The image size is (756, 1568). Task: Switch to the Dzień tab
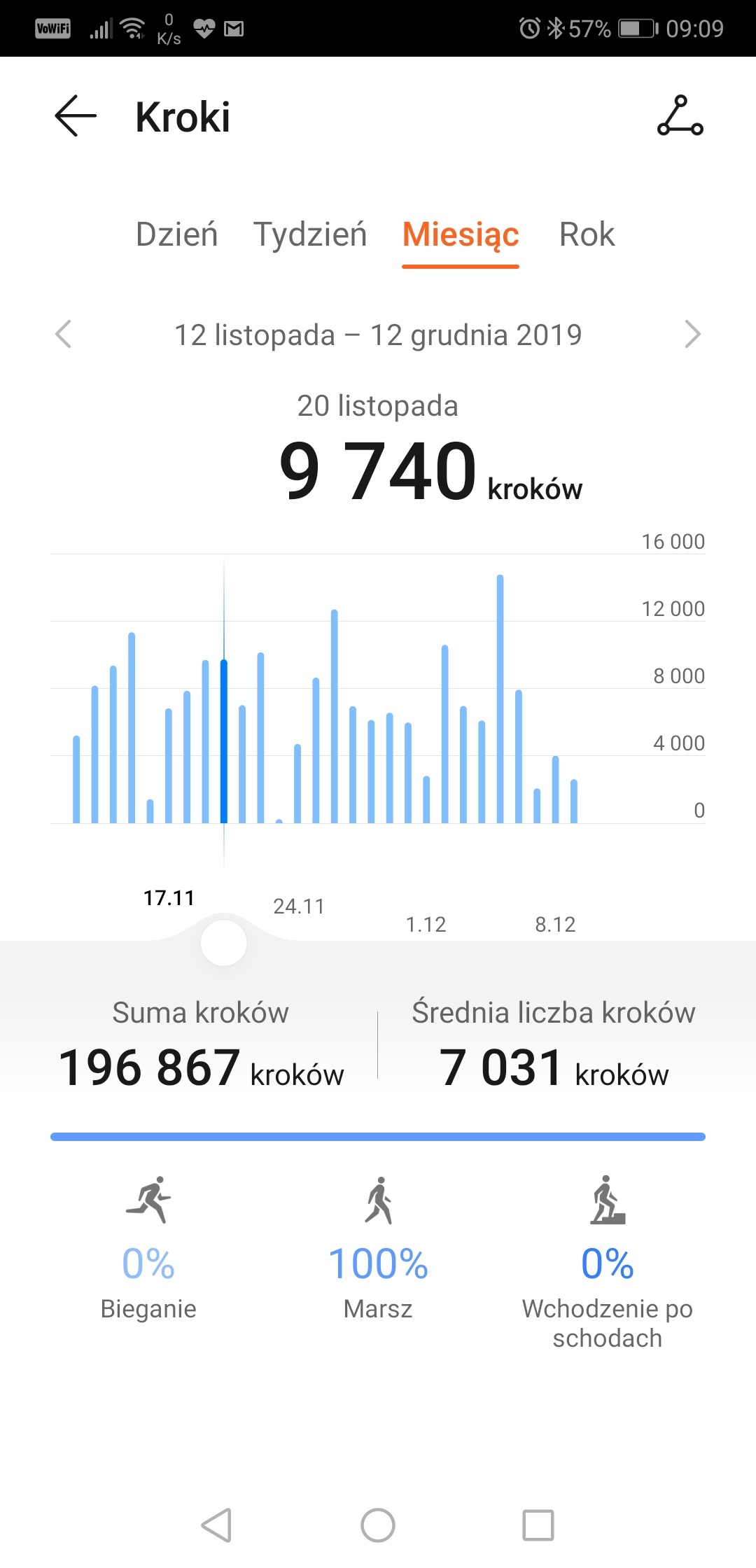[176, 234]
